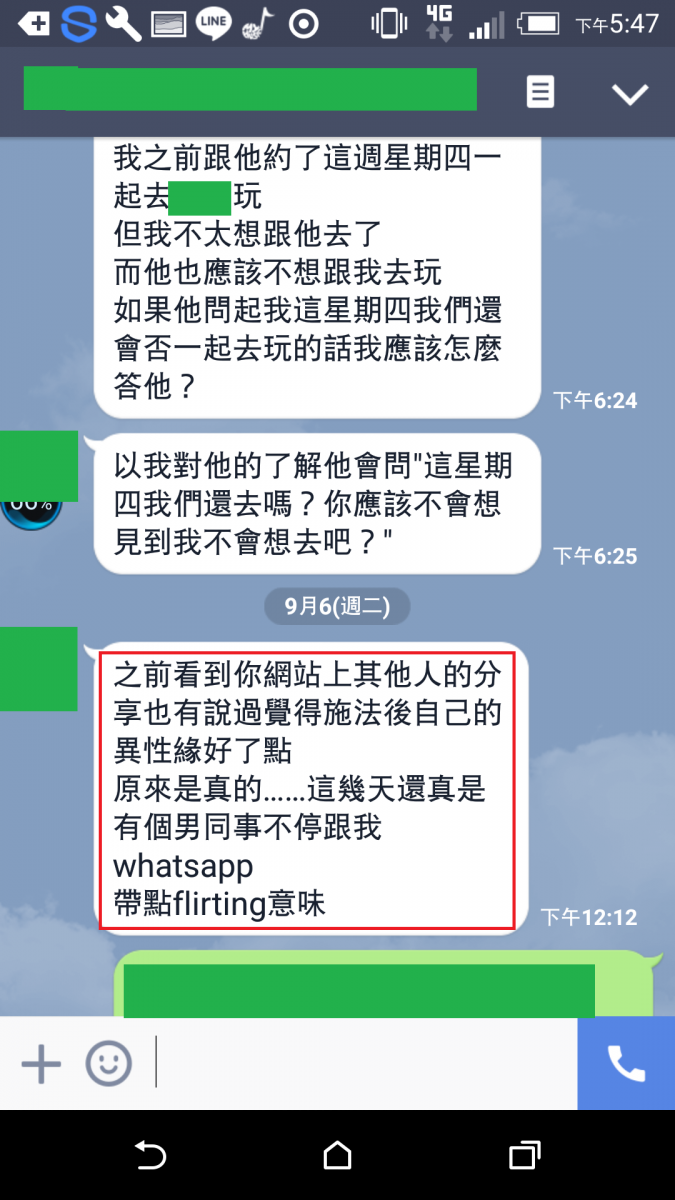The width and height of the screenshot is (675, 1200).
Task: Open the chat notes icon in header
Action: [x=540, y=93]
